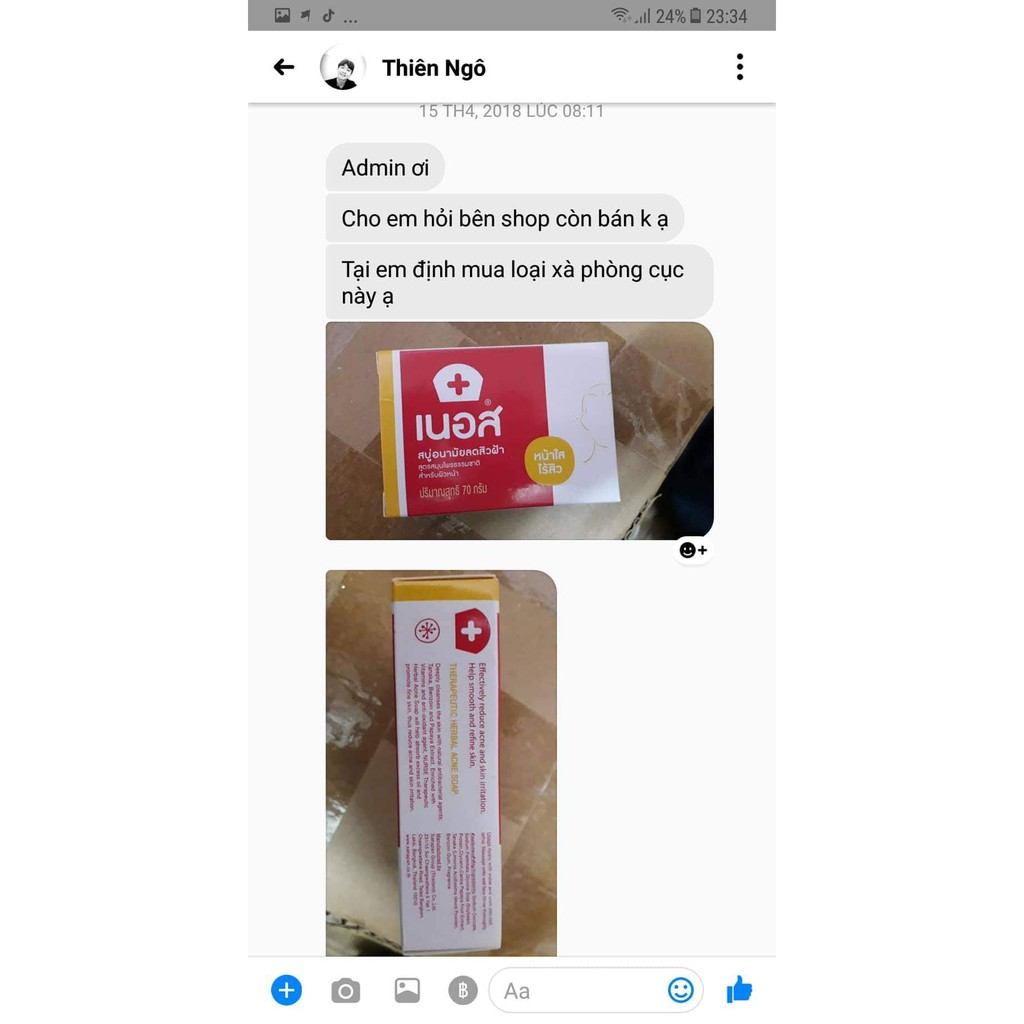Launch the camera to take a photo

pyautogui.click(x=346, y=990)
